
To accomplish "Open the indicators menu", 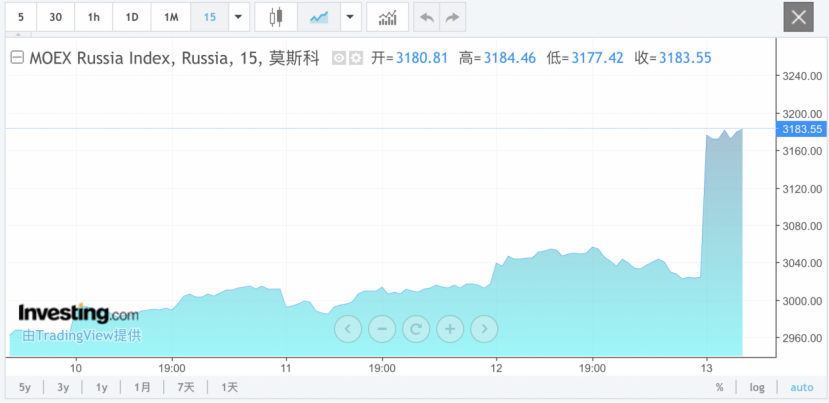I will (x=387, y=17).
